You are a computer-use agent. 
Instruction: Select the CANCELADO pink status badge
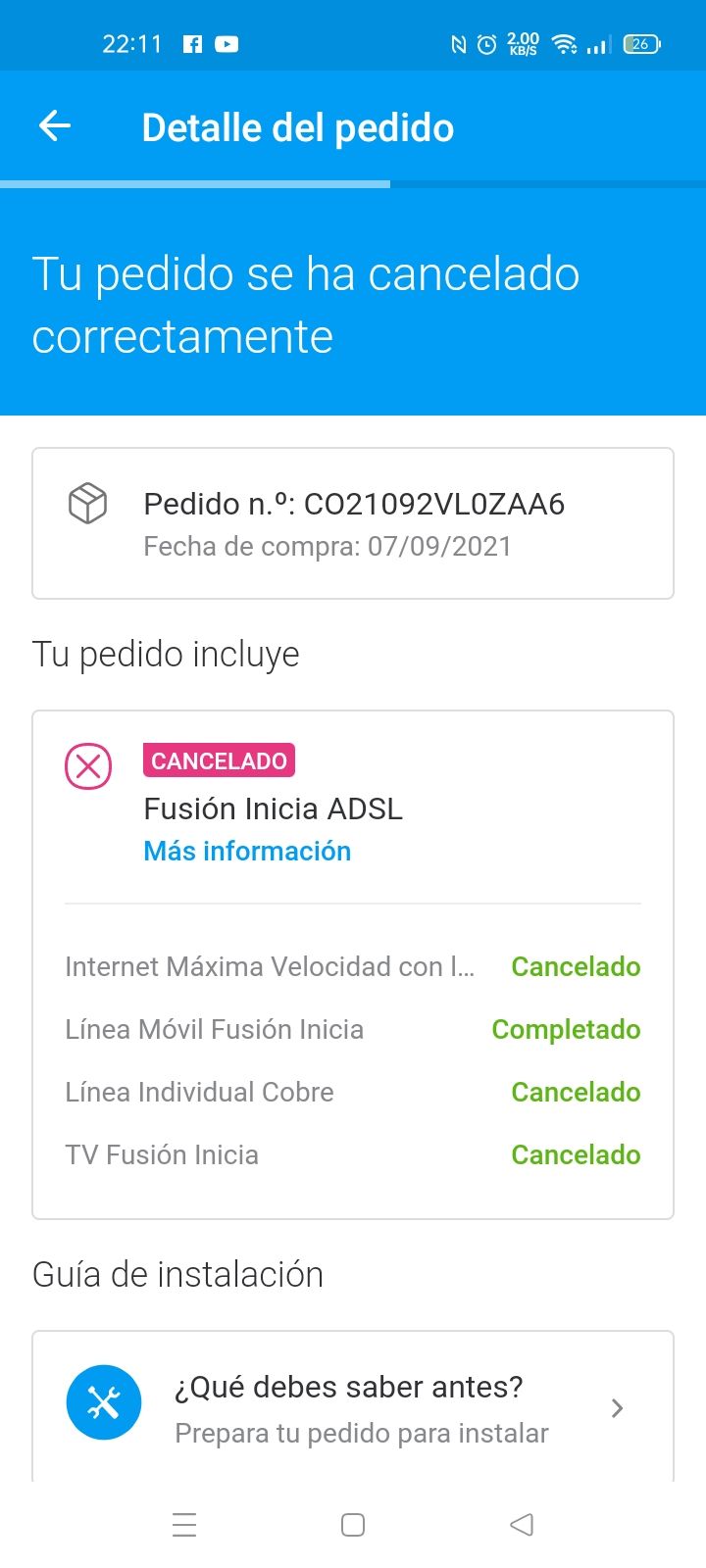pyautogui.click(x=220, y=760)
